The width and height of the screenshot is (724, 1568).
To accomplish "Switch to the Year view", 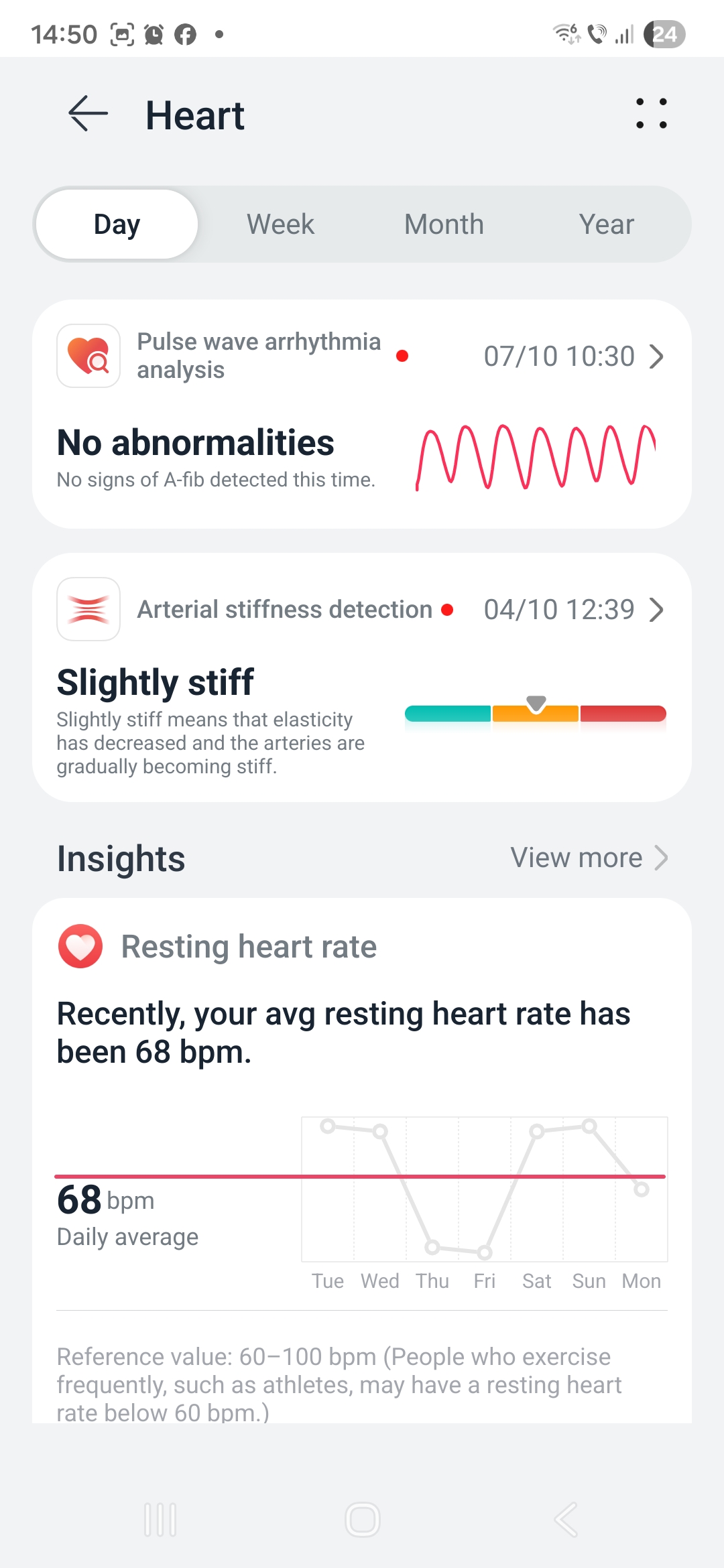I will click(606, 224).
